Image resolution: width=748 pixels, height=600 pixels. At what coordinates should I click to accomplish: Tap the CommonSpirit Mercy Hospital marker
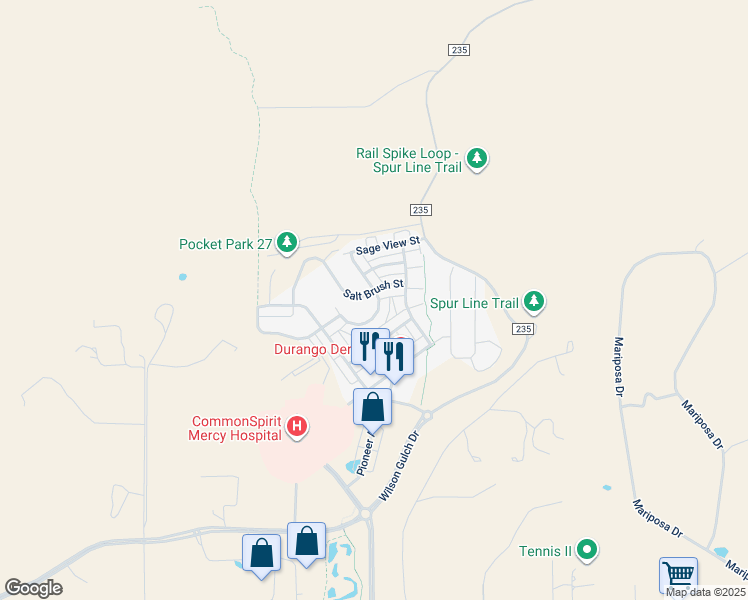[x=297, y=427]
